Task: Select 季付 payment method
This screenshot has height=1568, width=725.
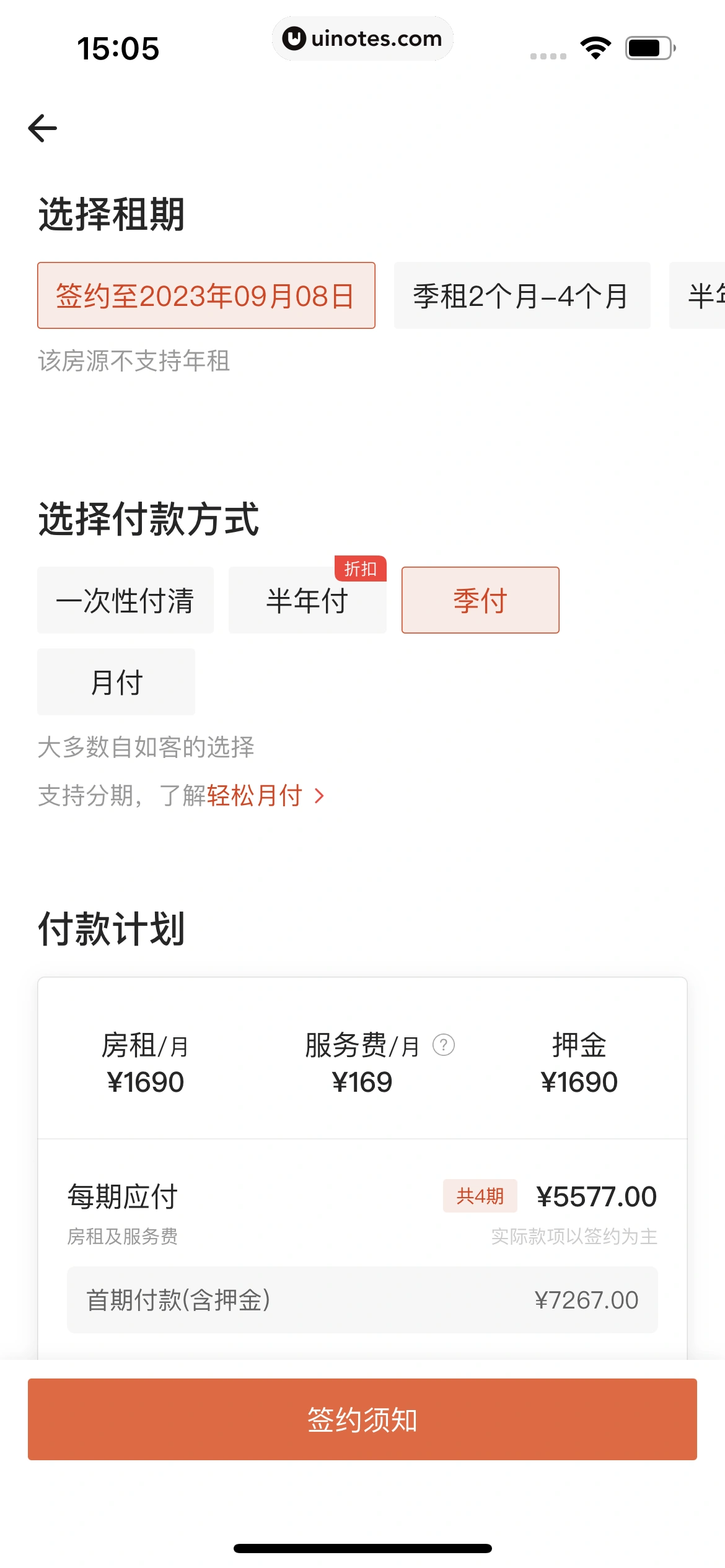Action: tap(480, 599)
